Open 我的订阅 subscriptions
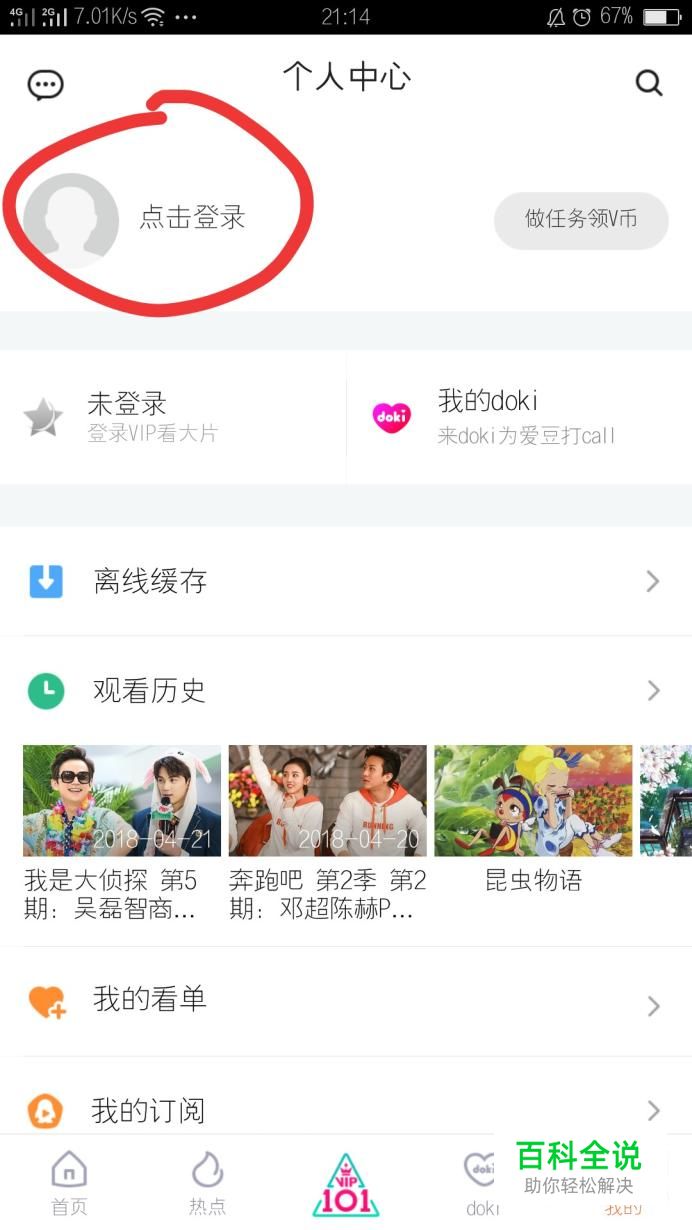Image resolution: width=692 pixels, height=1230 pixels. (x=346, y=1109)
